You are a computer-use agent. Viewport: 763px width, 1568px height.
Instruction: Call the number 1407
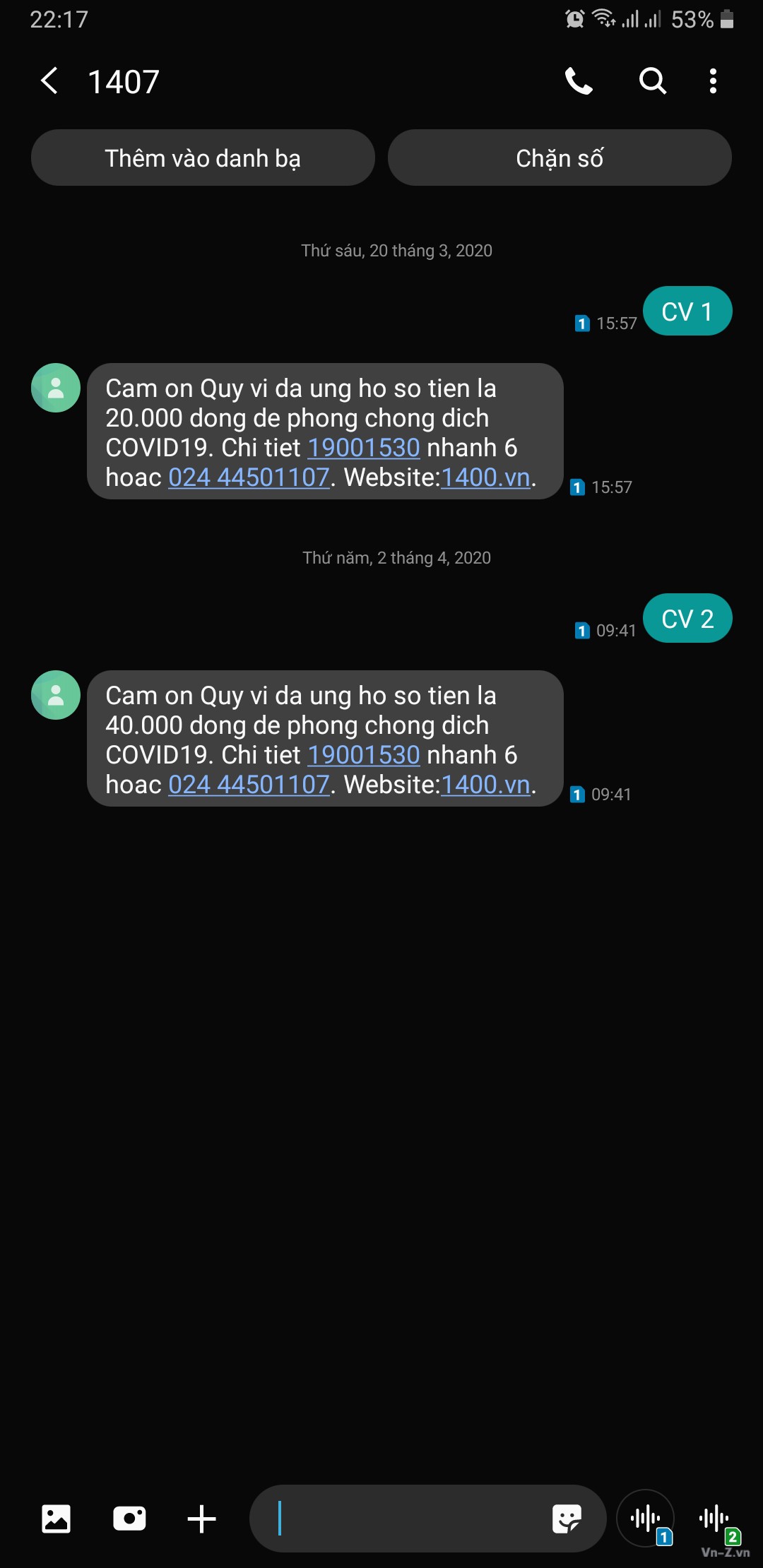pyautogui.click(x=579, y=81)
